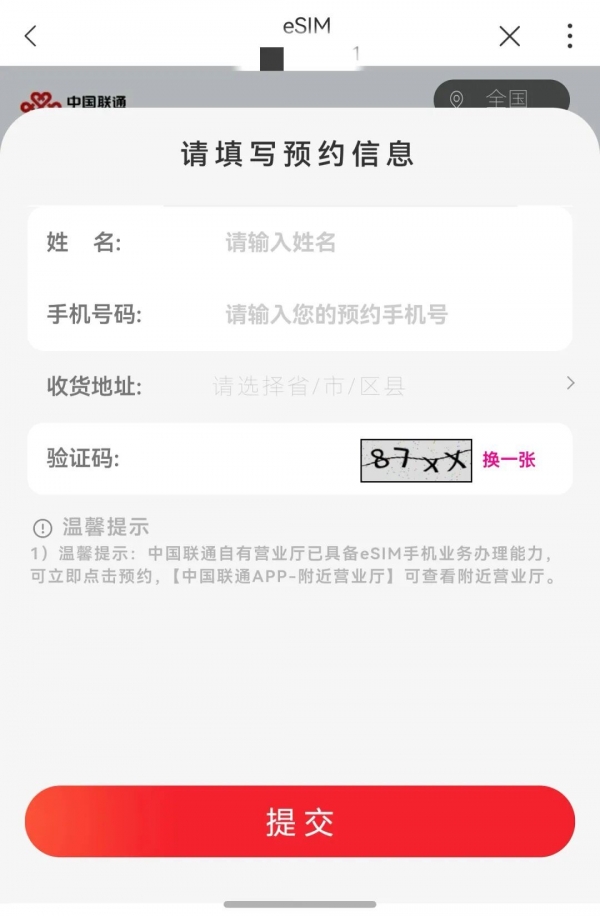Refresh the captcha via 换一张
This screenshot has height=916, width=600.
click(509, 460)
